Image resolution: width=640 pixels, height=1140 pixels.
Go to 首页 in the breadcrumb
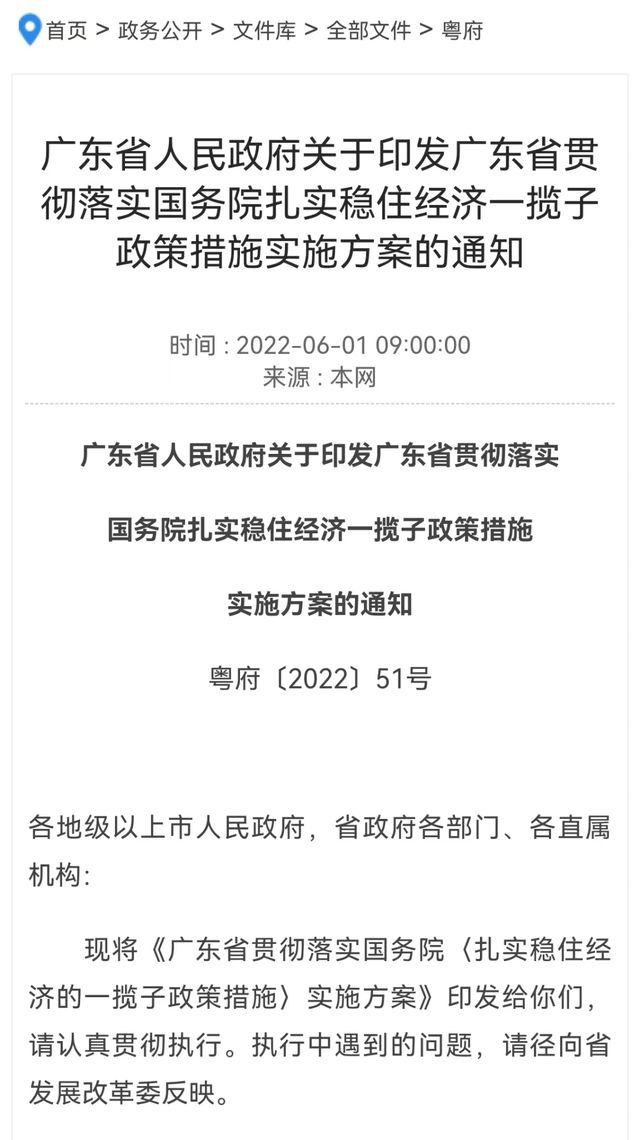67,31
